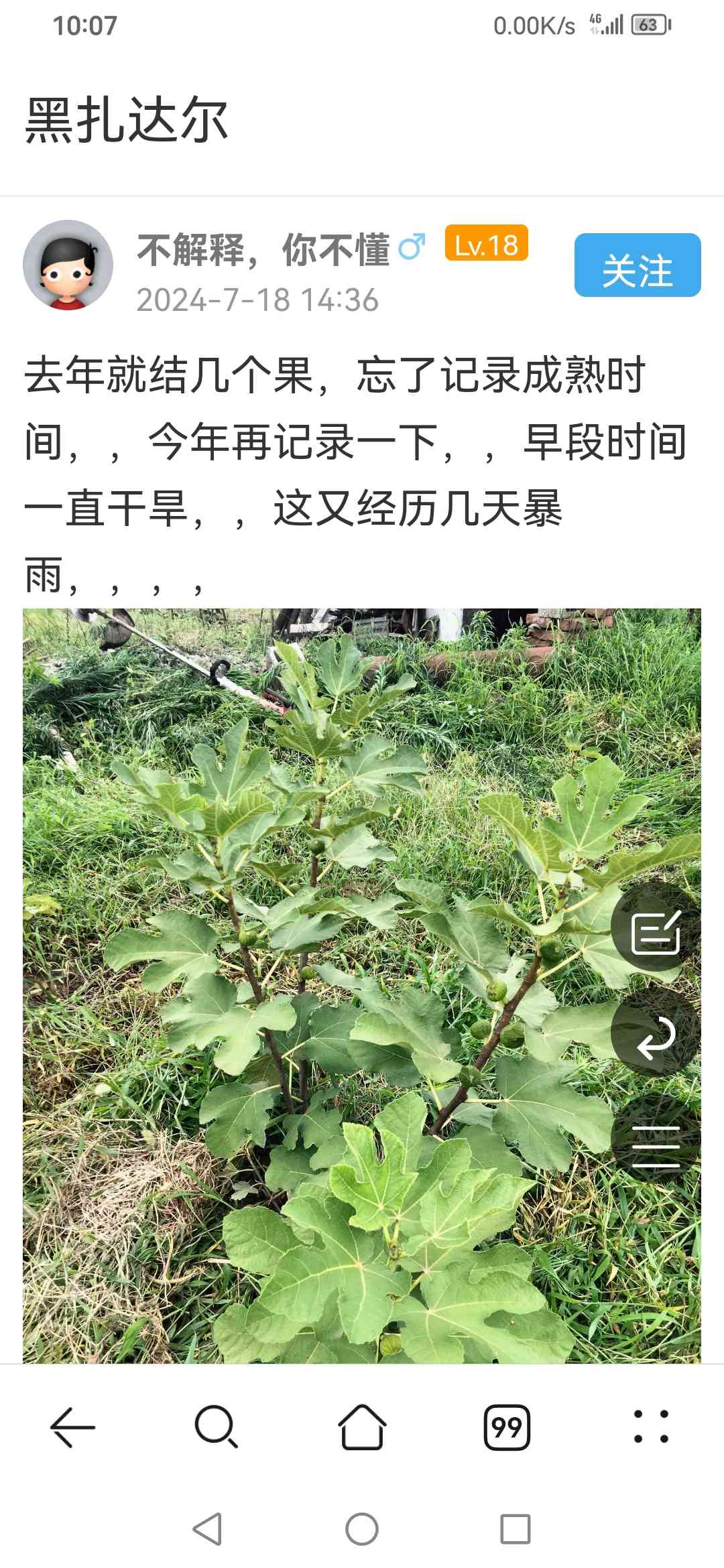Open the poster's avatar profile
The height and width of the screenshot is (1568, 724).
pyautogui.click(x=68, y=265)
